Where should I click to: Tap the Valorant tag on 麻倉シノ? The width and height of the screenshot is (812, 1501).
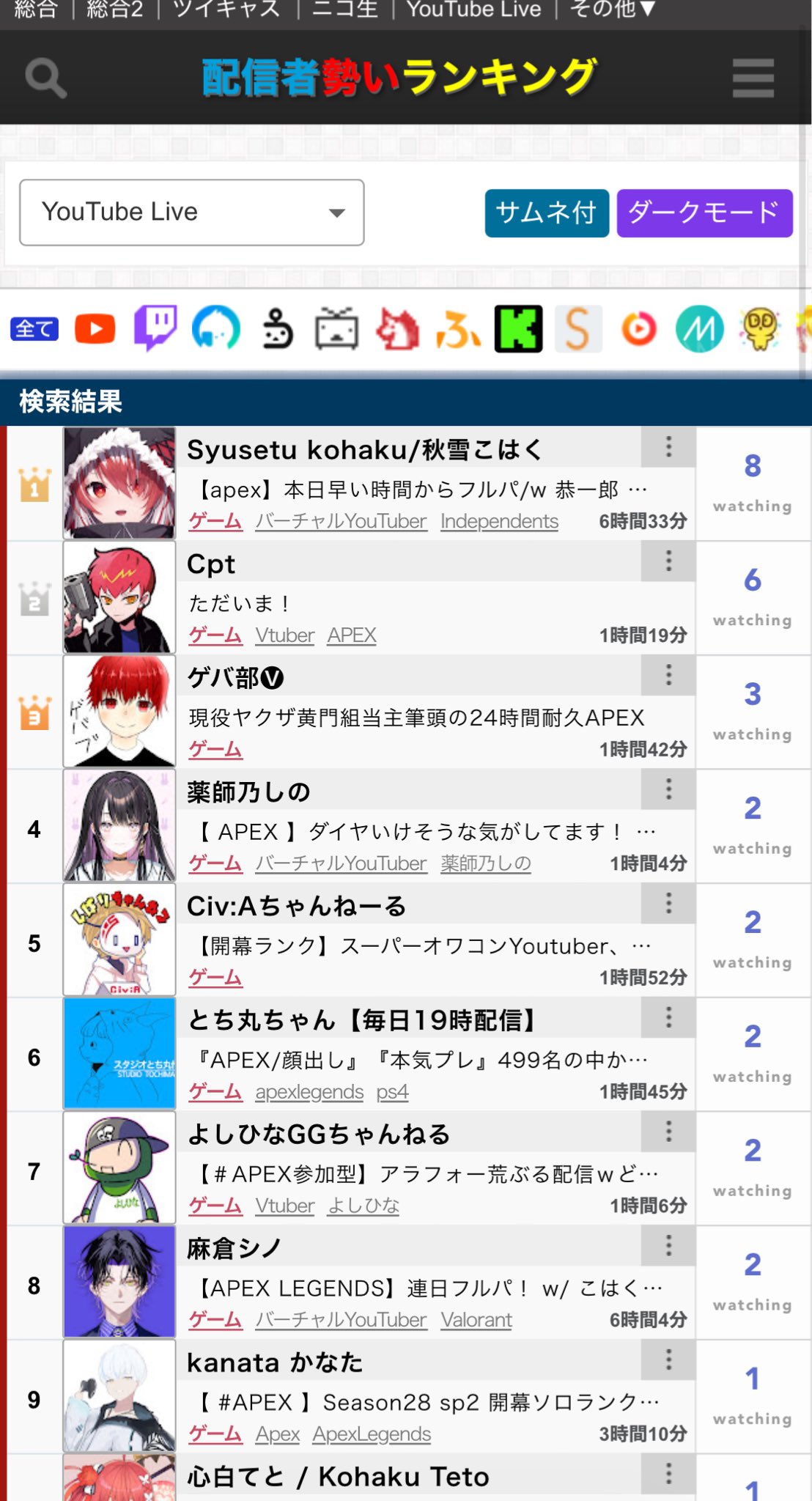pos(476,1320)
